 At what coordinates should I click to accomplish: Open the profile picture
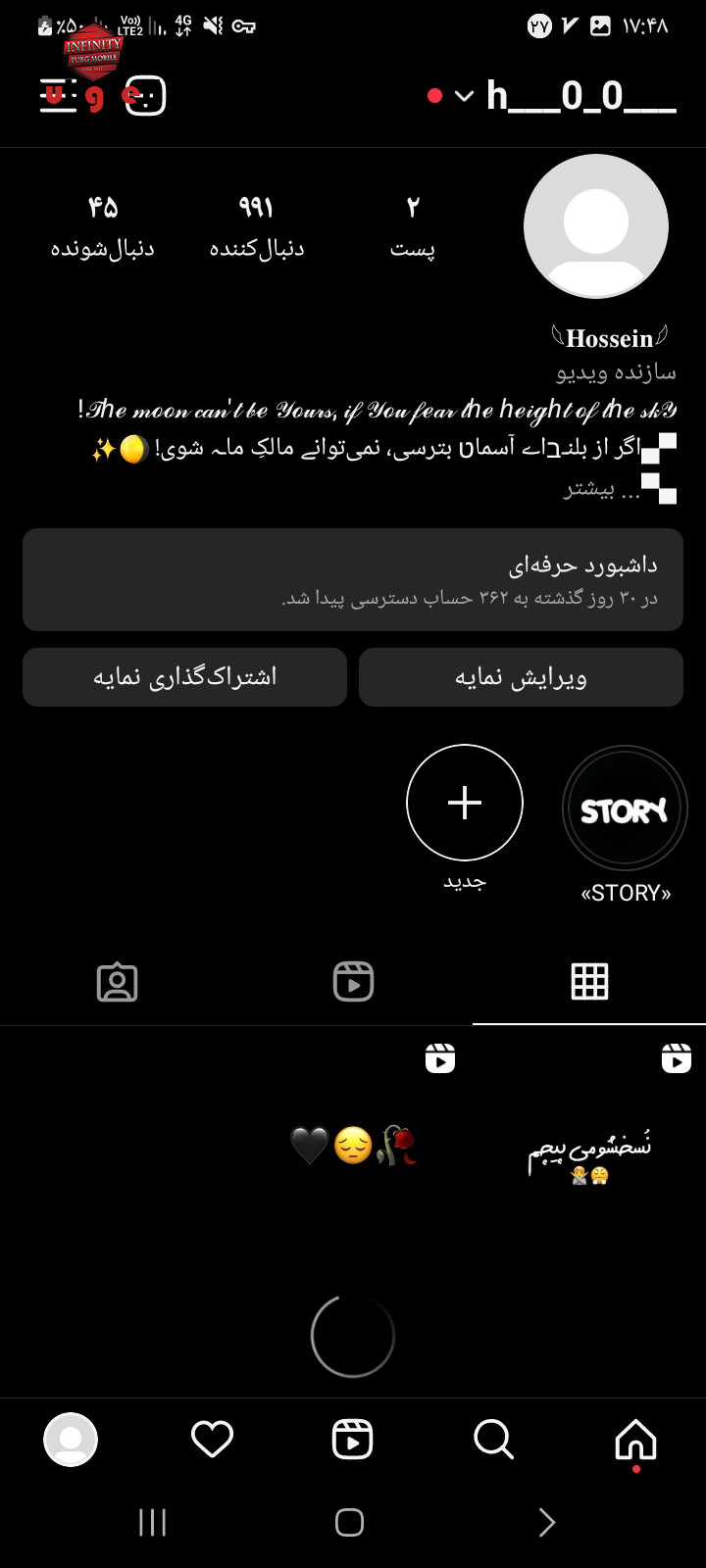coord(596,225)
